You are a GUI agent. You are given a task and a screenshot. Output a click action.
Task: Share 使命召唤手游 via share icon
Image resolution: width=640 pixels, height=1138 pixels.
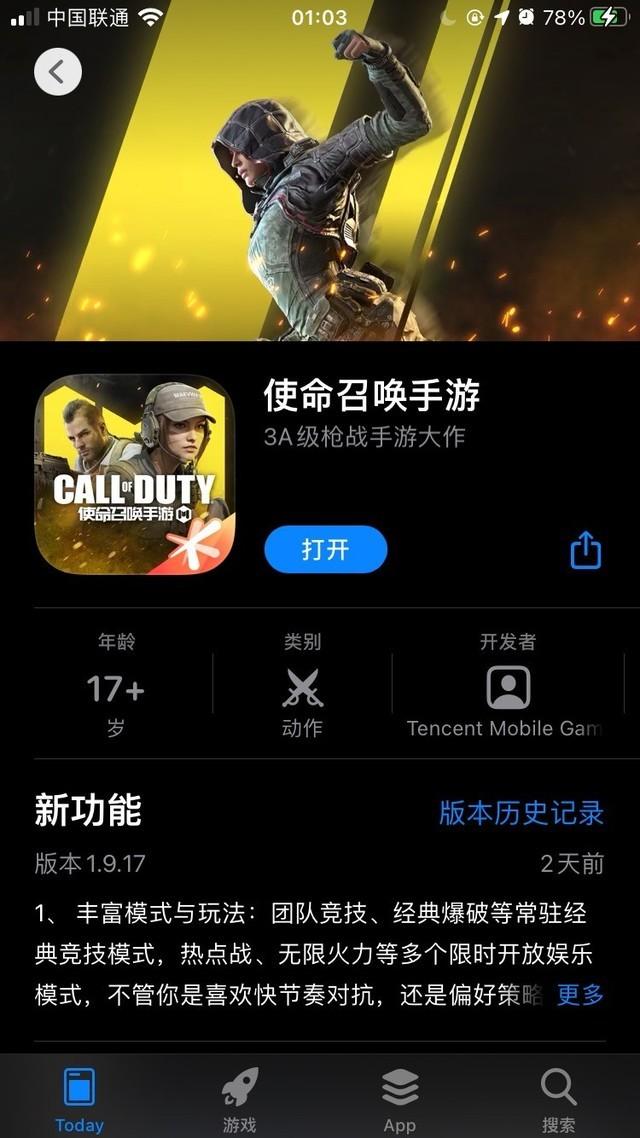coord(586,549)
